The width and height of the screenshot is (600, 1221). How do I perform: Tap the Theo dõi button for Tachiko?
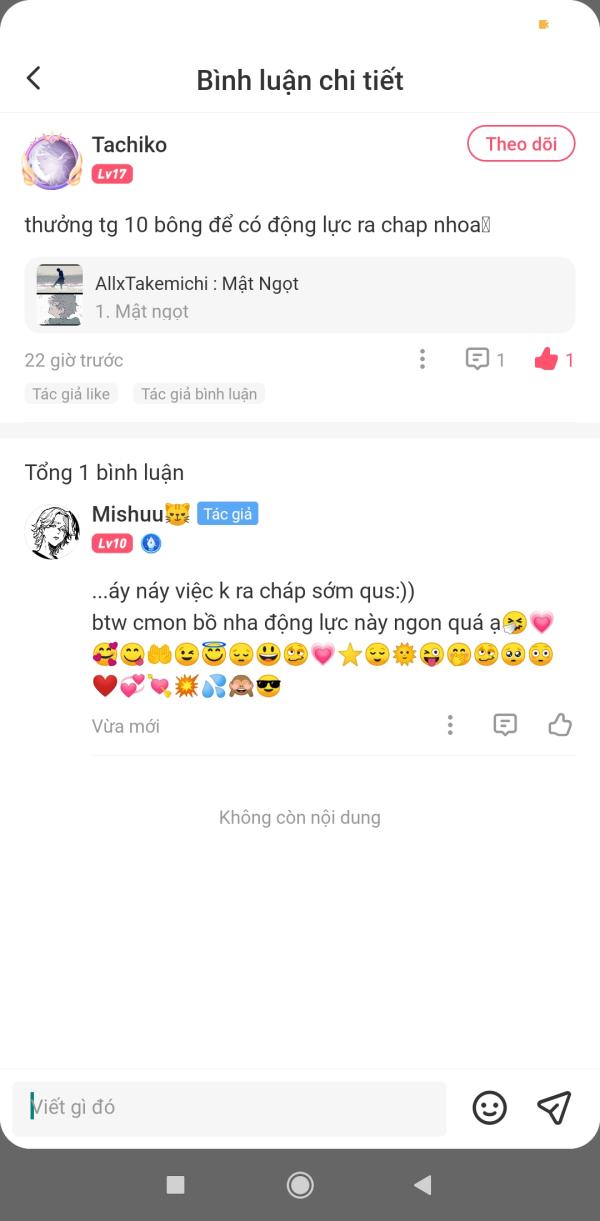[521, 144]
